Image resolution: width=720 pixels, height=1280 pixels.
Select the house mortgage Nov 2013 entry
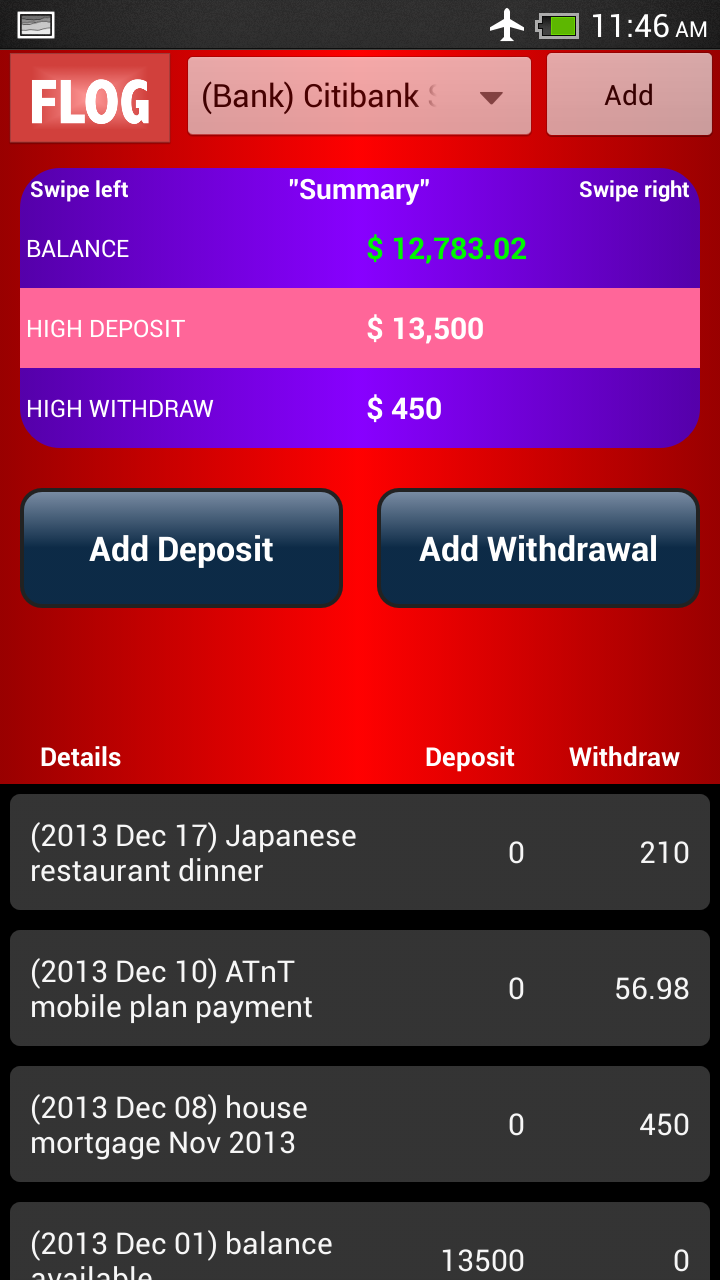(360, 1124)
